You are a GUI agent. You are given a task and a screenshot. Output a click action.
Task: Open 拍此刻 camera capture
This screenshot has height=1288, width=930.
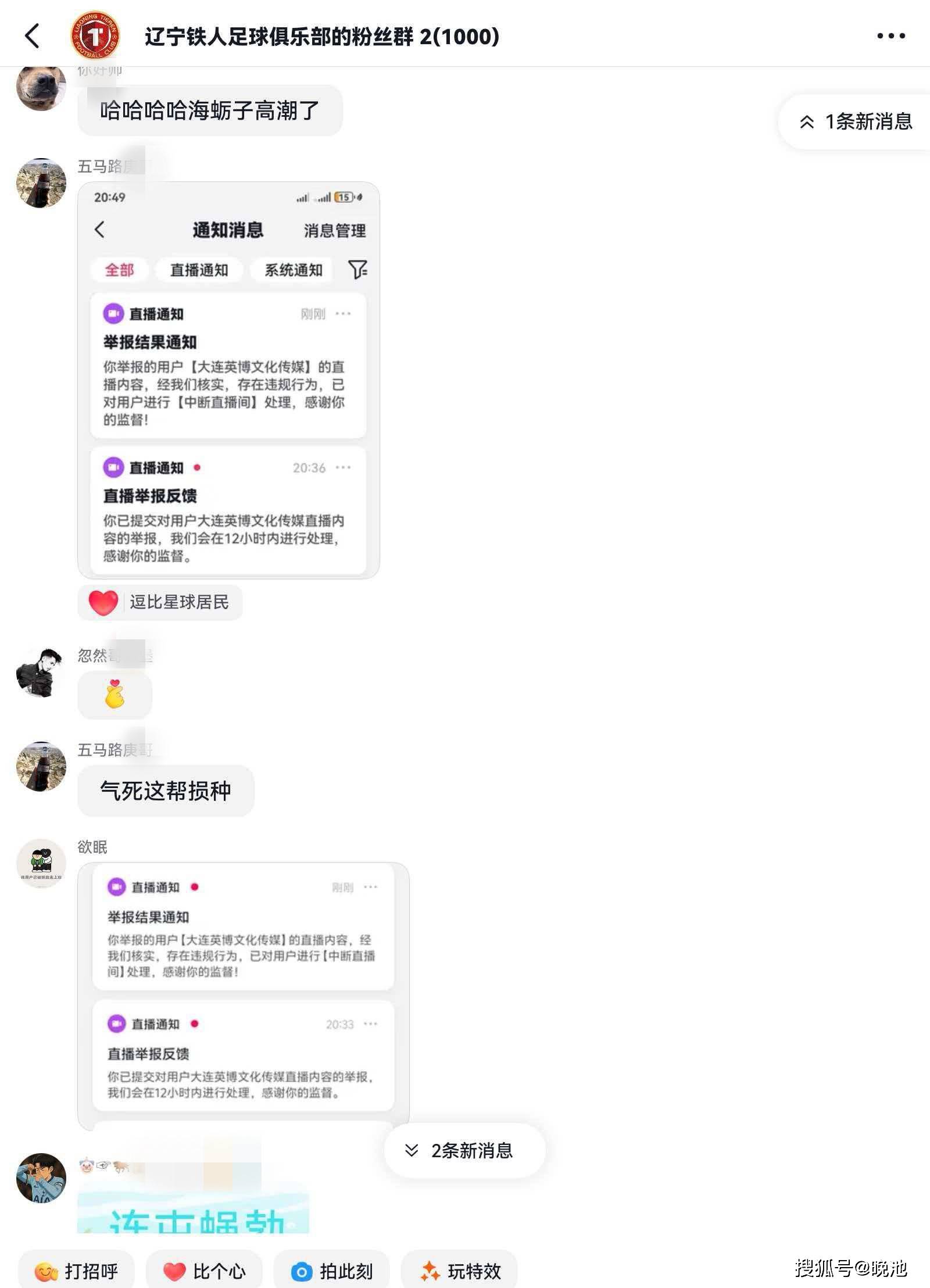tap(331, 1271)
